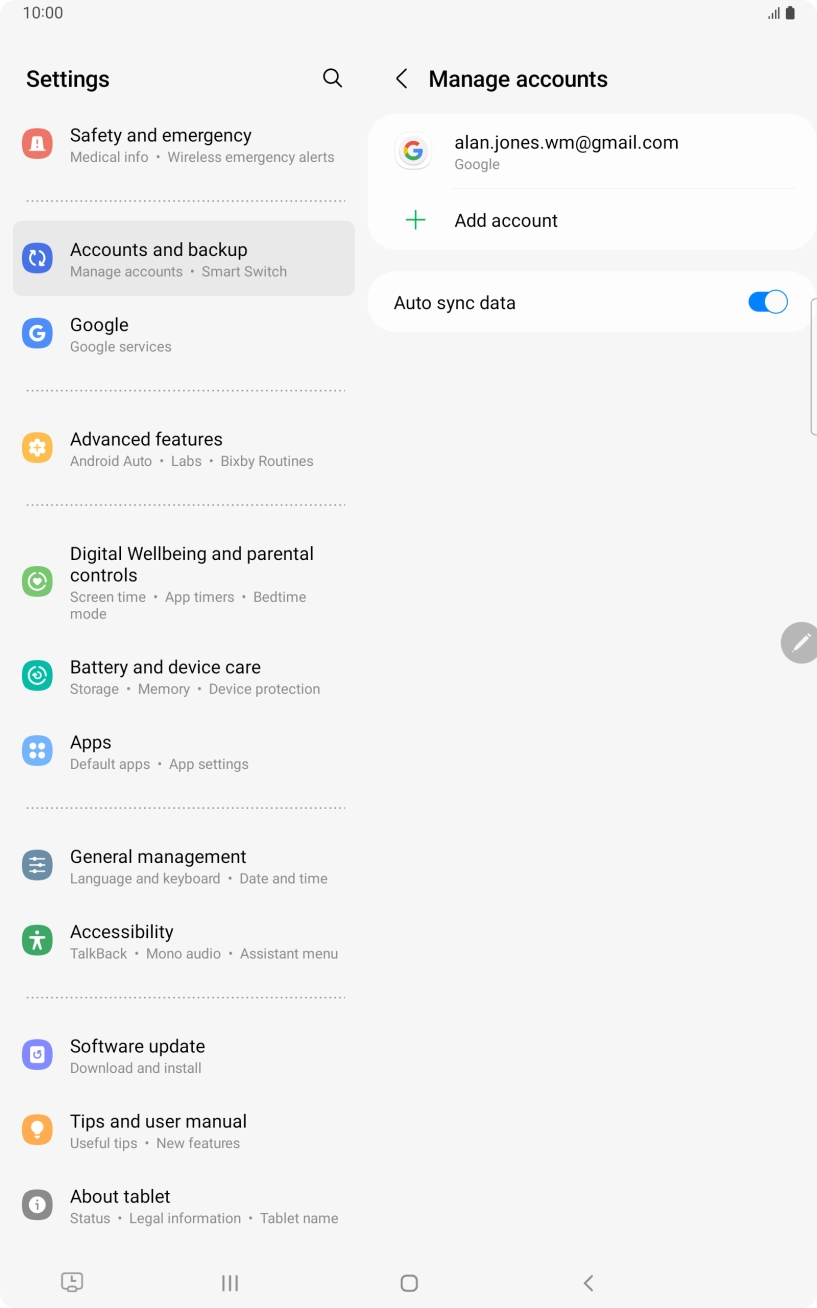Image resolution: width=817 pixels, height=1308 pixels.
Task: Tap the floating edit pencil button
Action: click(x=800, y=642)
